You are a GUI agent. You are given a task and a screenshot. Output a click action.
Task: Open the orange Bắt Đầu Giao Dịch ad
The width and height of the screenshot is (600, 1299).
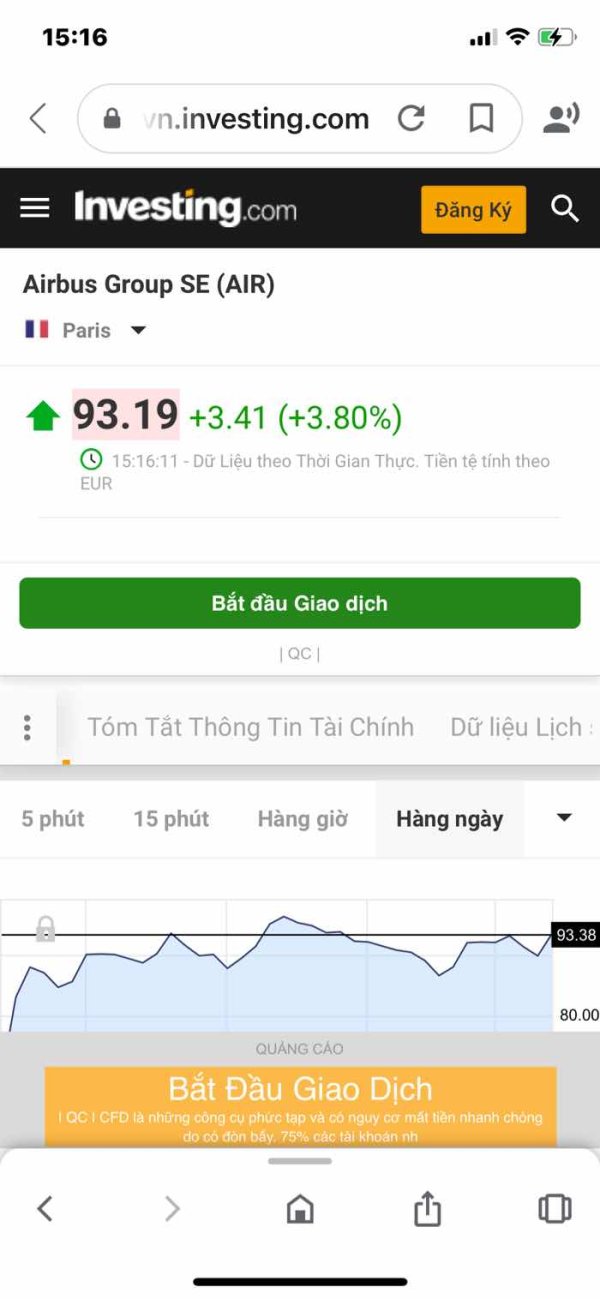(300, 1106)
